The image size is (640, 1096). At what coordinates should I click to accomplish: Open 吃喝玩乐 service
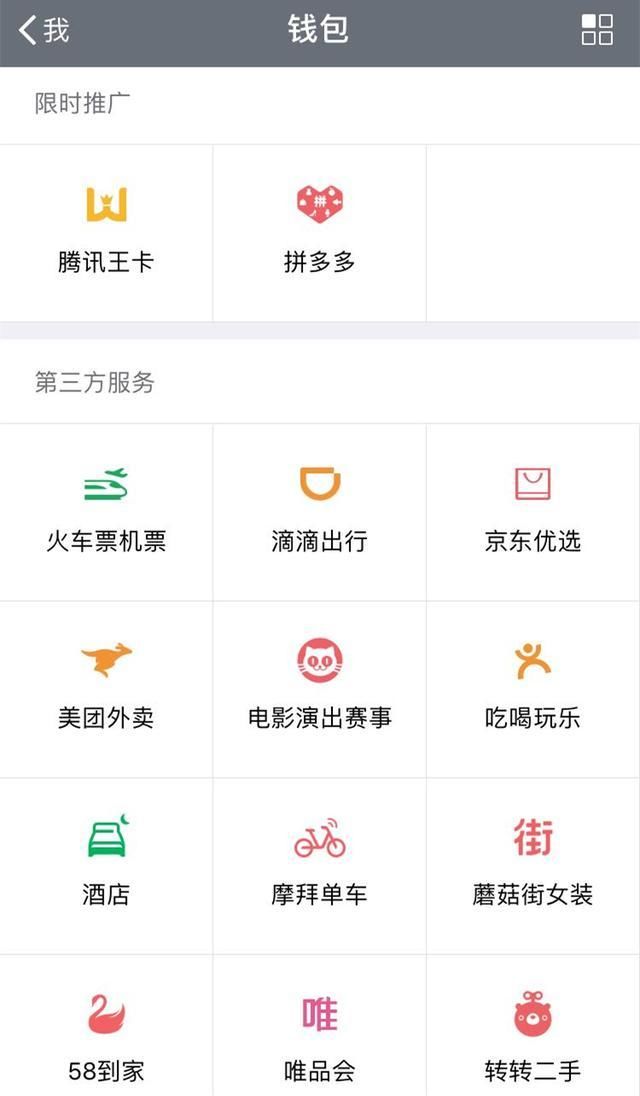pyautogui.click(x=533, y=688)
